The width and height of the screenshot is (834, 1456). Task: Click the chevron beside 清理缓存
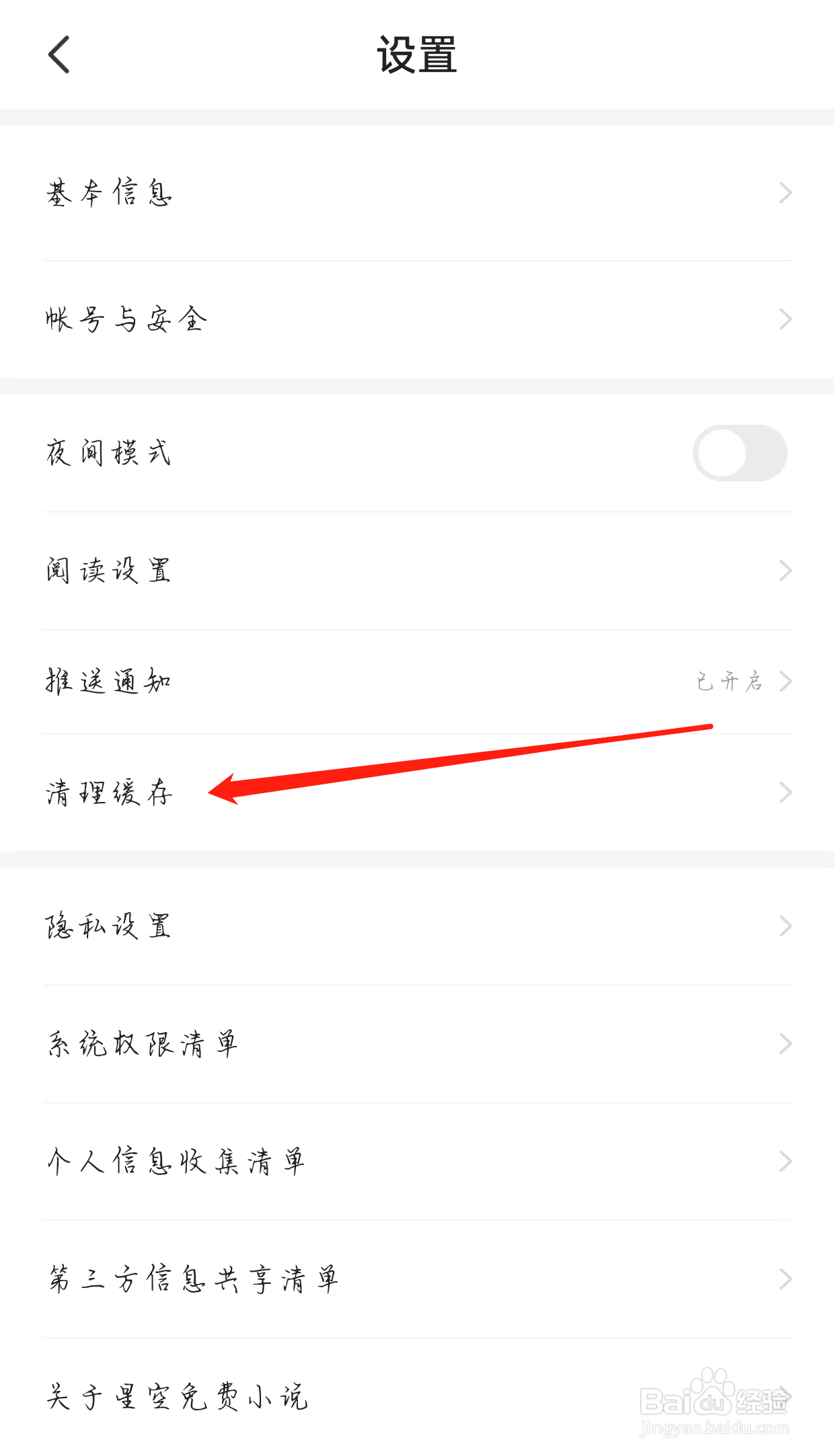coord(785,793)
